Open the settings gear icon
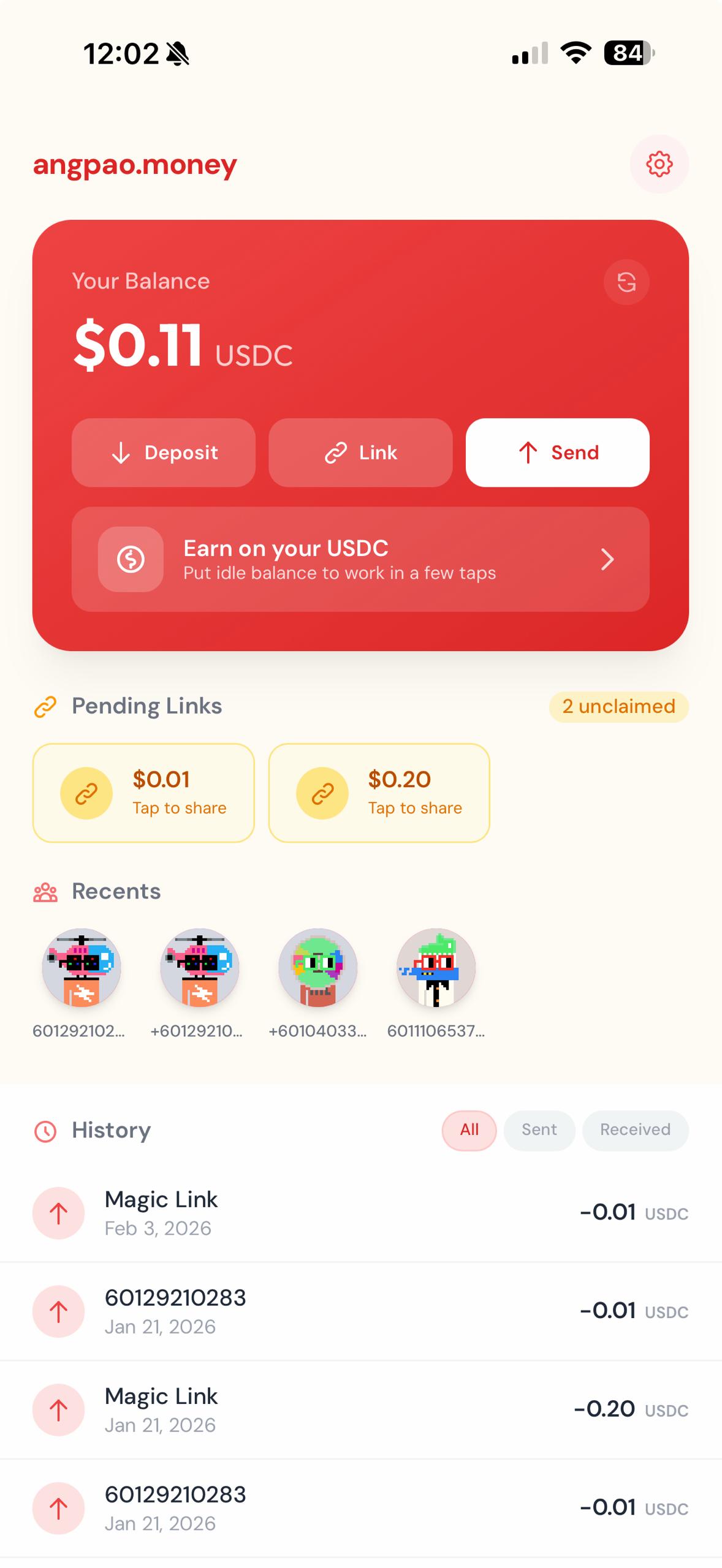This screenshot has width=722, height=1568. pyautogui.click(x=659, y=164)
